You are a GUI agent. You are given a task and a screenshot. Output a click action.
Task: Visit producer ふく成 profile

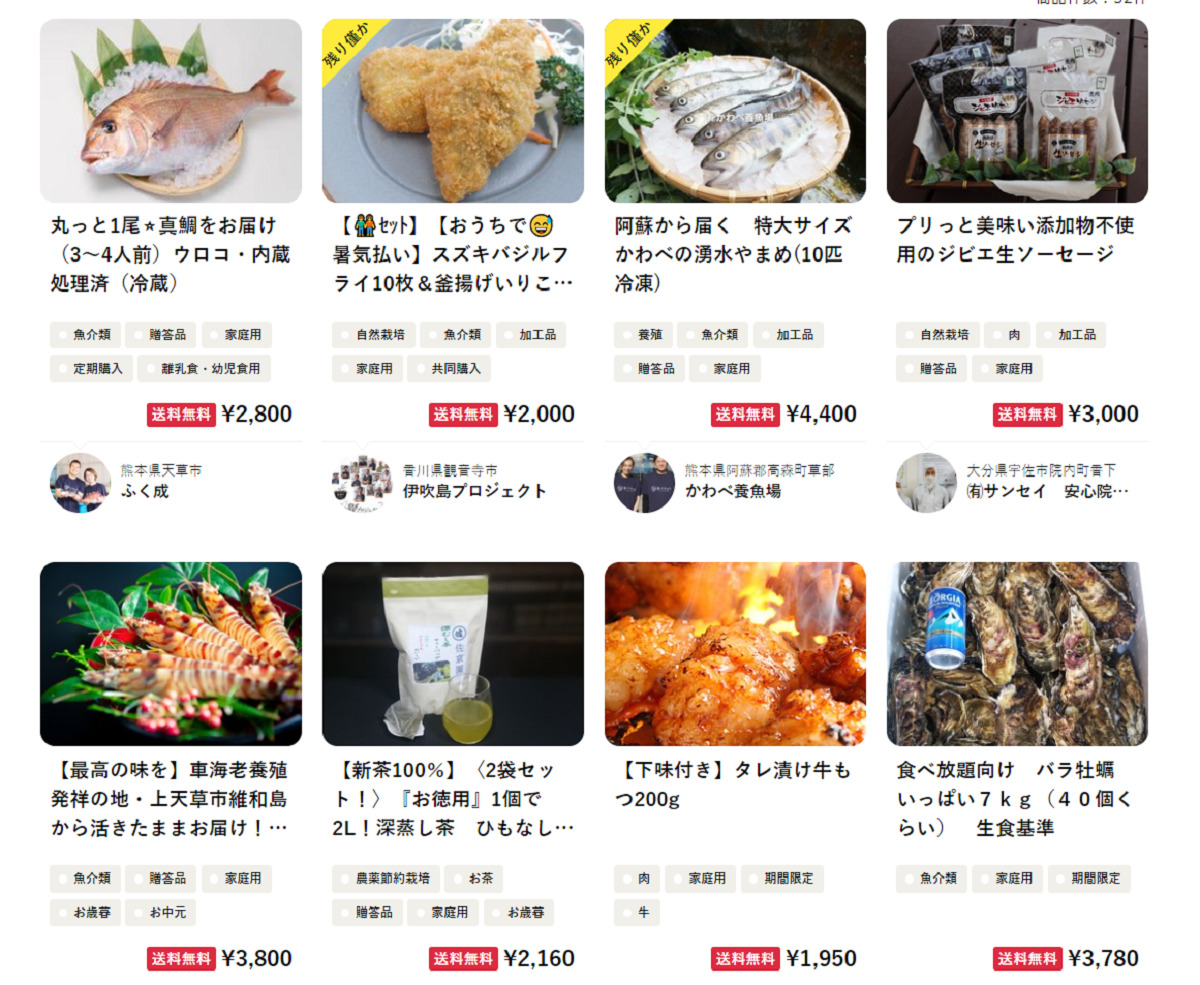click(144, 491)
